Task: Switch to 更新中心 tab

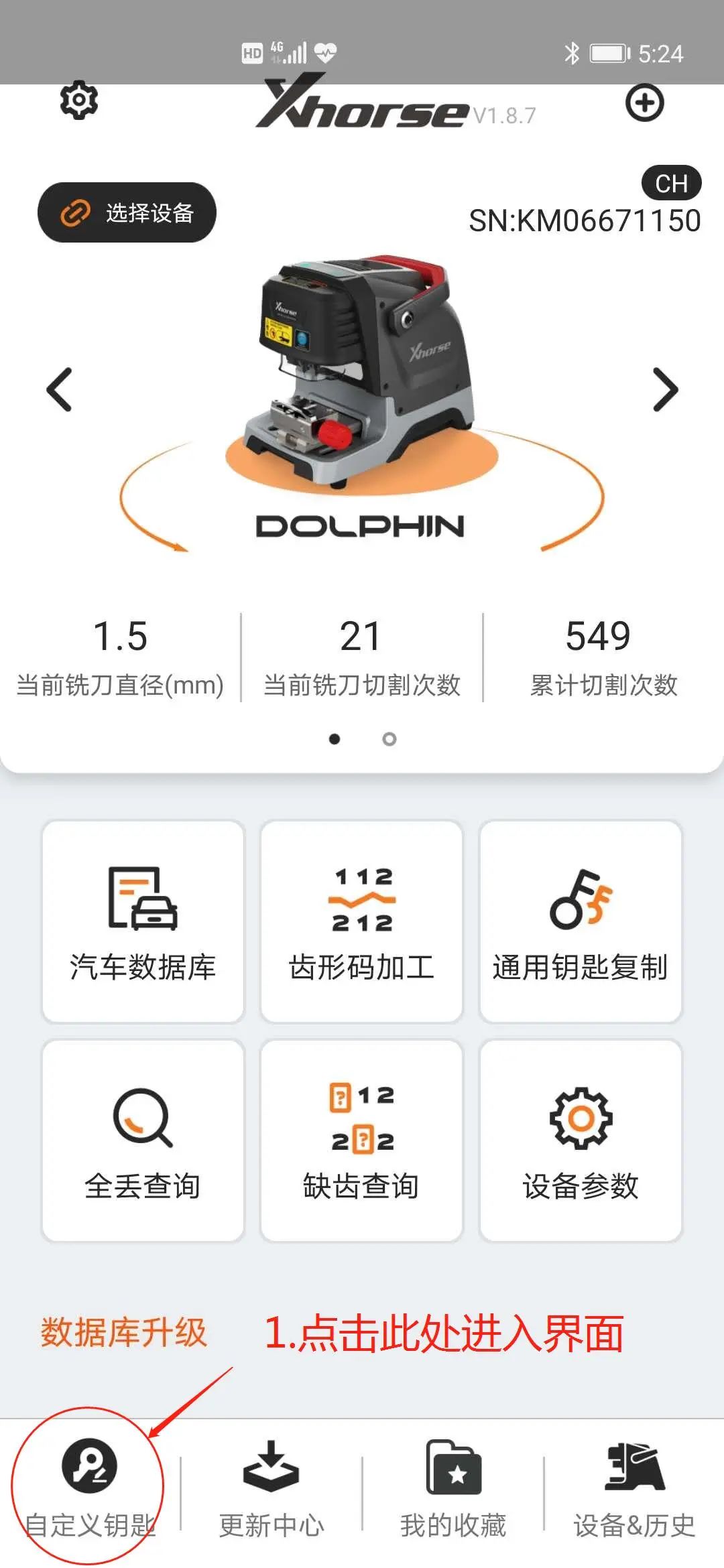Action: pyautogui.click(x=271, y=1489)
